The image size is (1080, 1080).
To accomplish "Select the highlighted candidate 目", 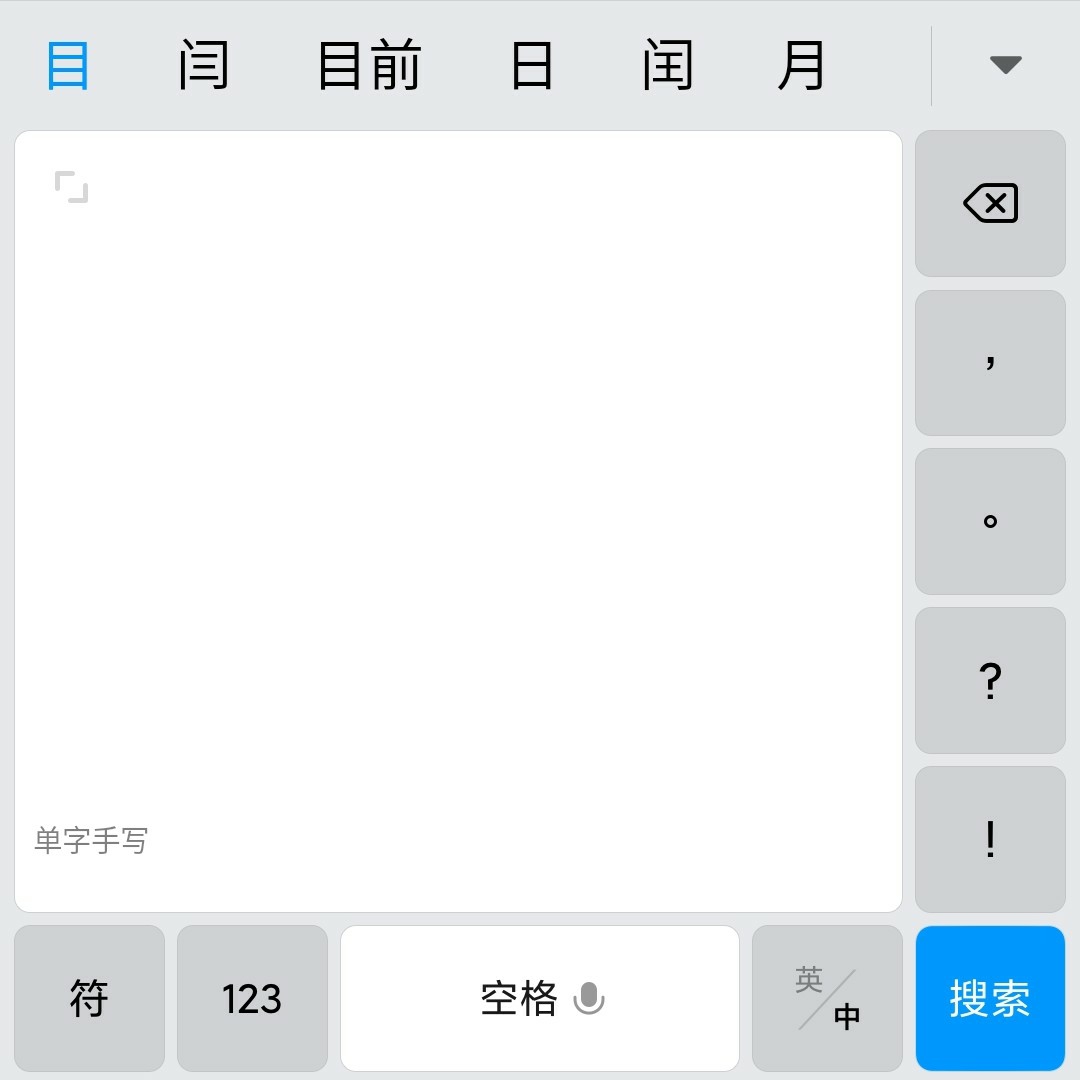I will point(68,66).
